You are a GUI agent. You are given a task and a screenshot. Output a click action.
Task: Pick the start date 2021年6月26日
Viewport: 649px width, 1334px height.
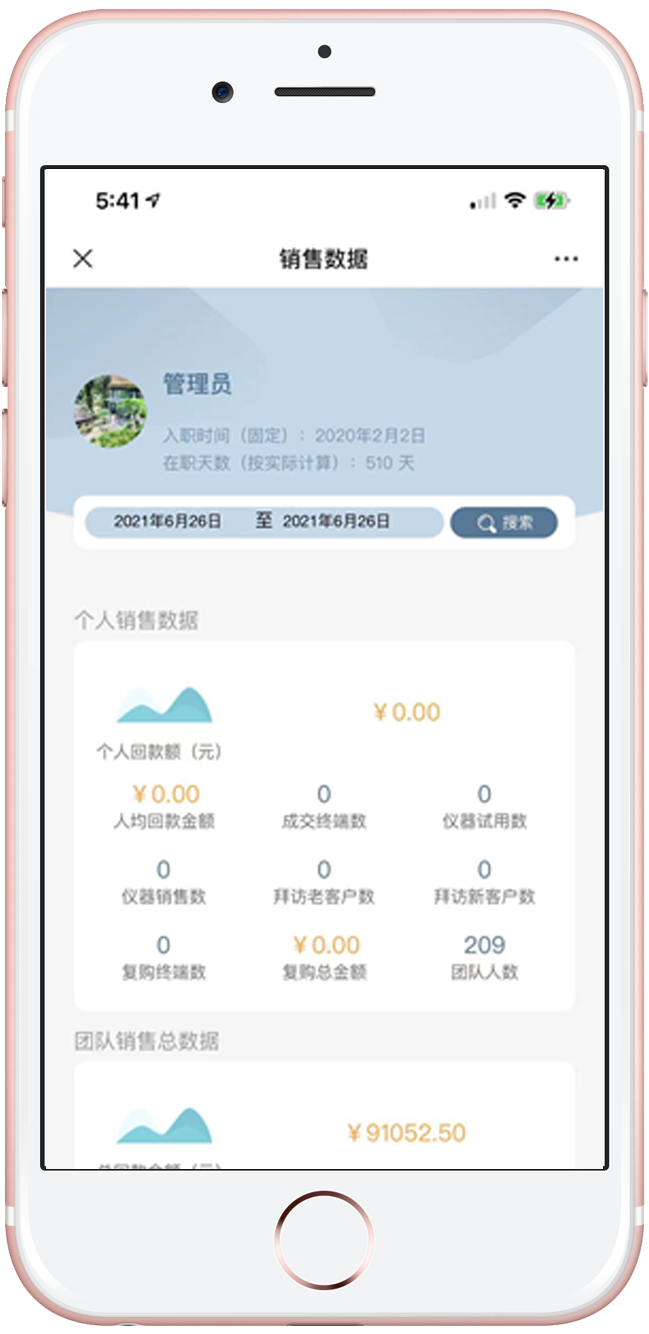coord(167,522)
